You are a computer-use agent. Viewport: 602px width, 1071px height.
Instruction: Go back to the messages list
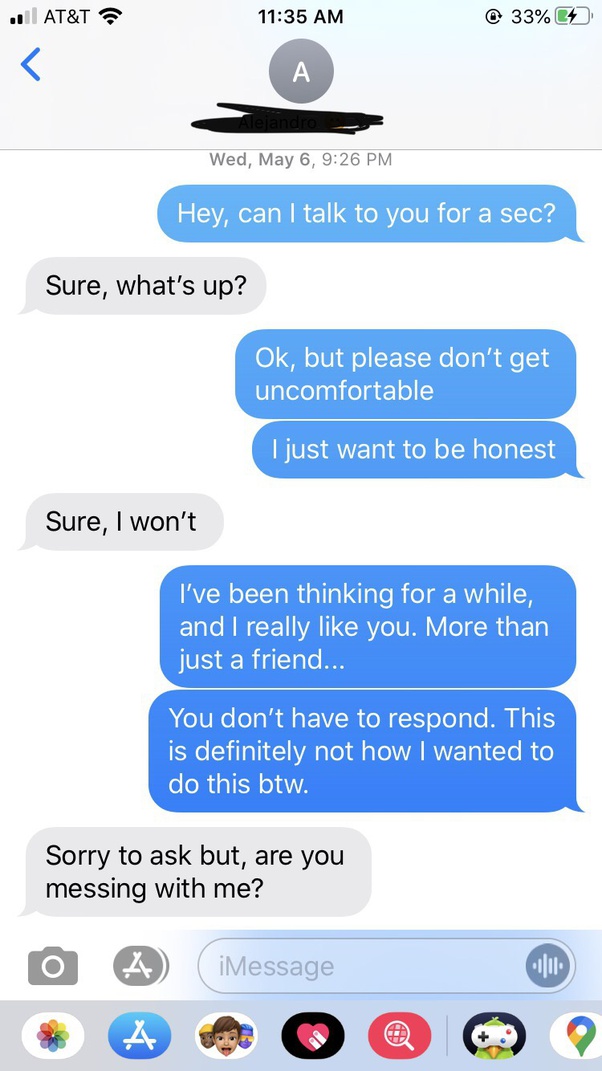[x=31, y=65]
